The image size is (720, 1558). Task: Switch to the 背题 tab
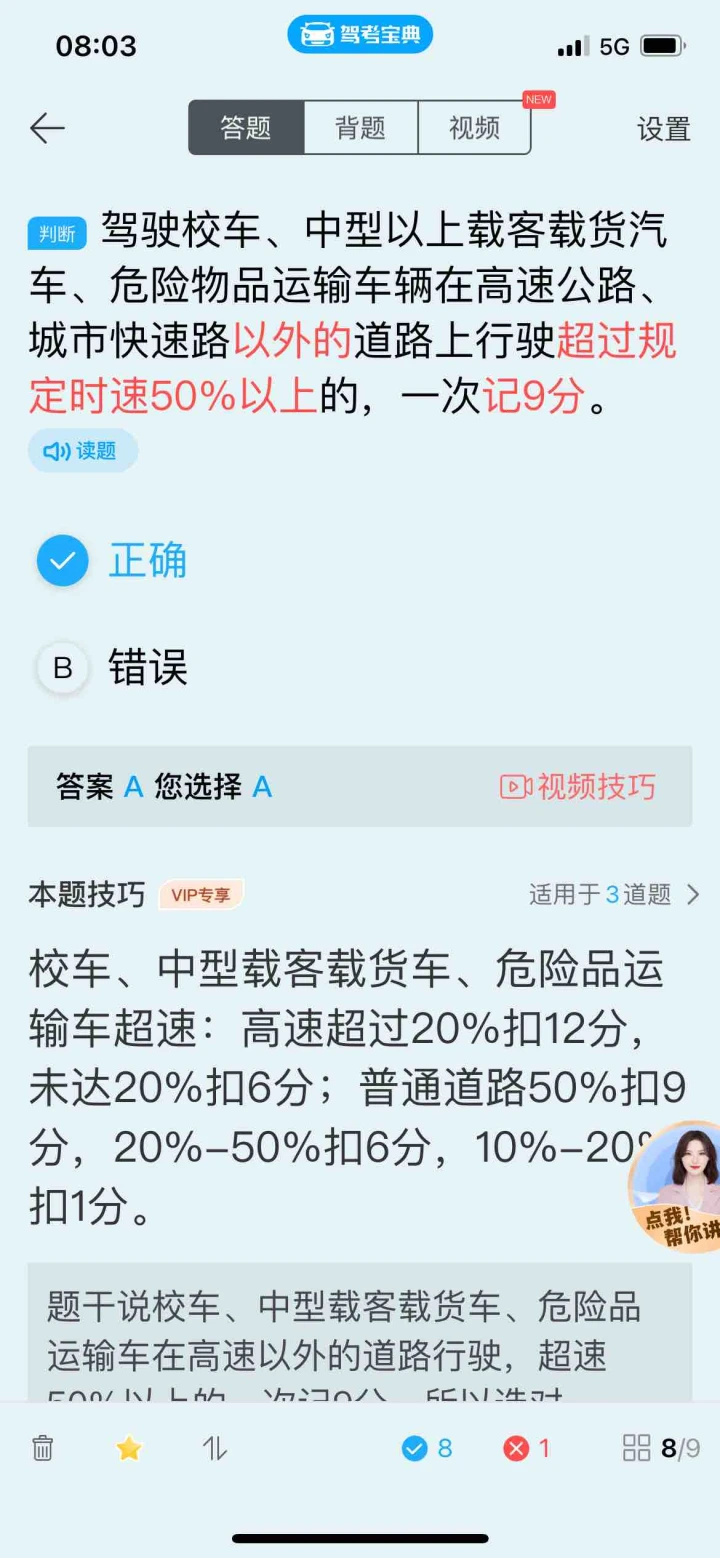click(360, 128)
